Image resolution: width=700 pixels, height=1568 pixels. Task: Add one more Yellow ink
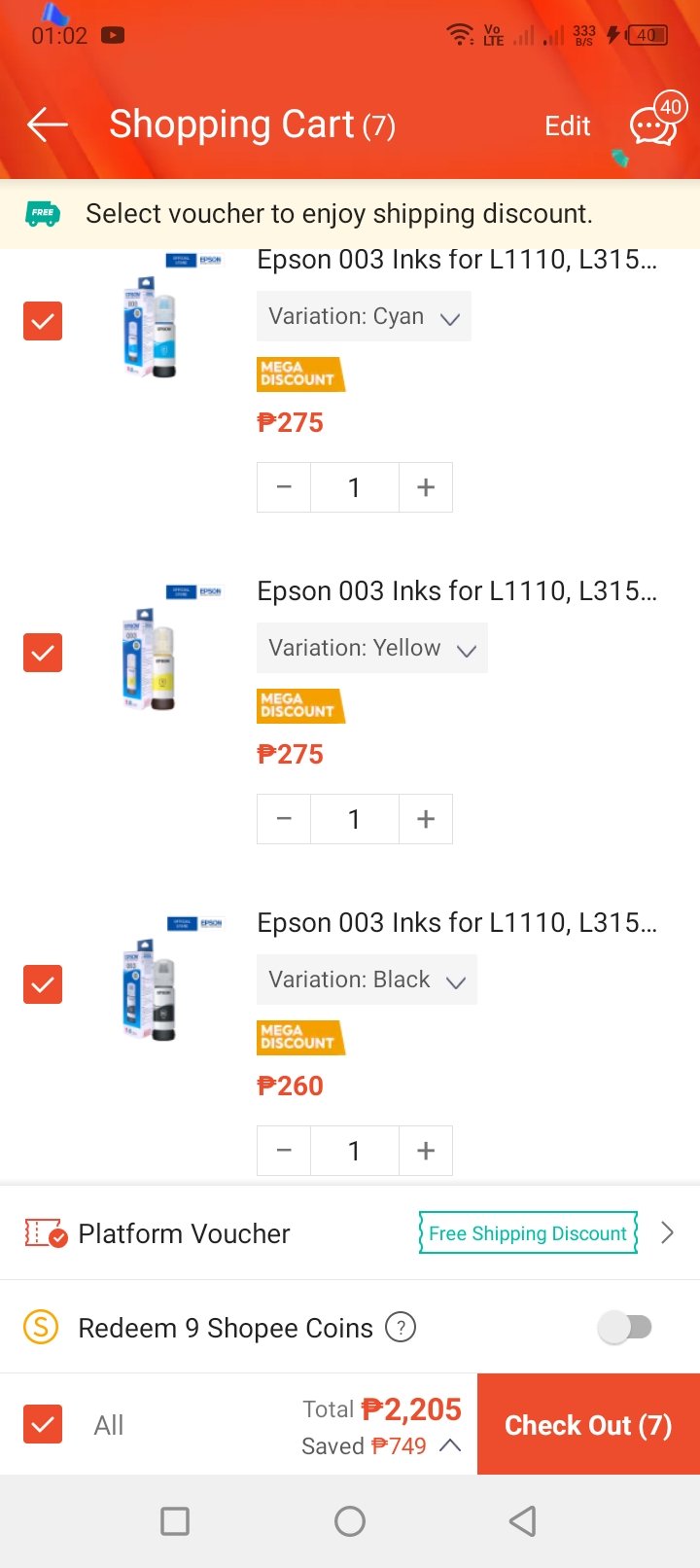point(426,819)
